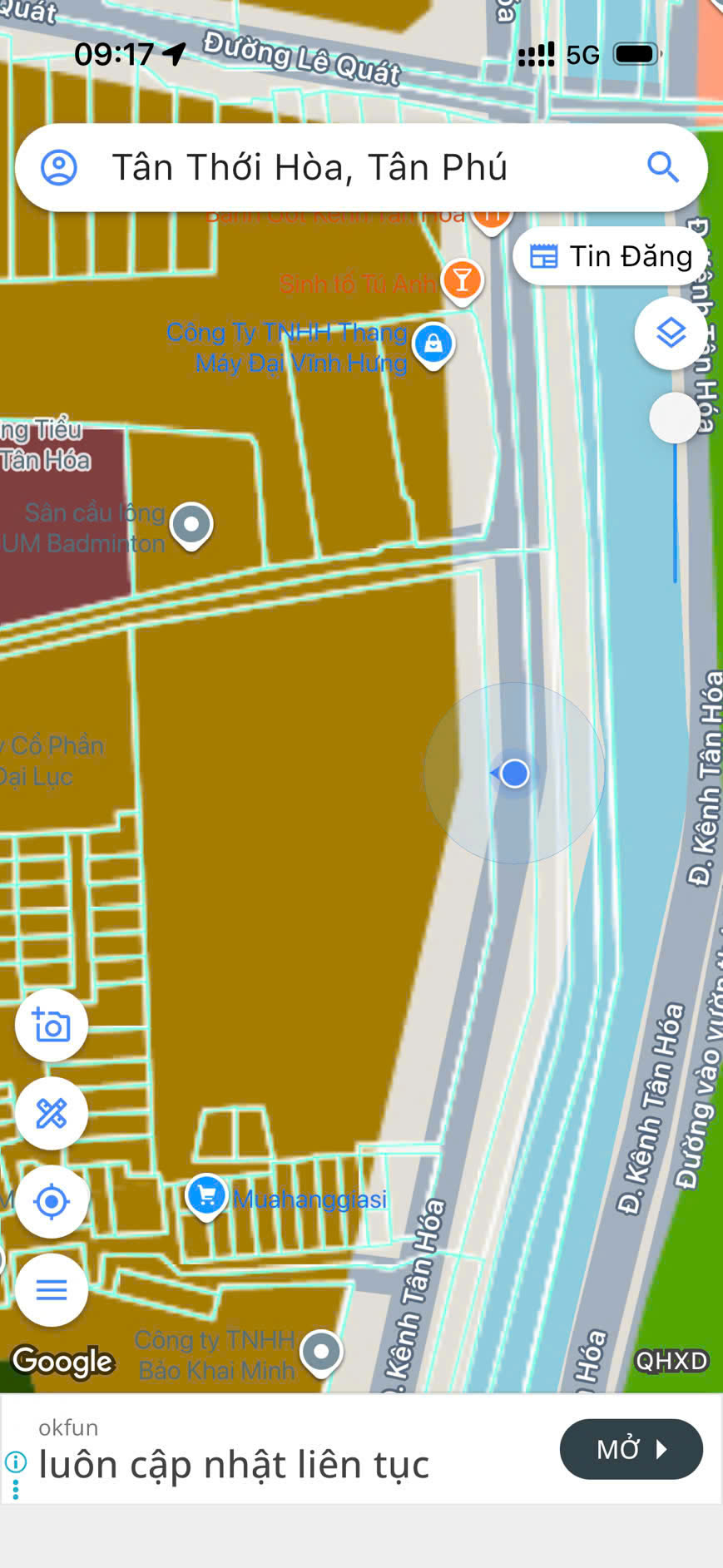This screenshot has height=1568, width=723.
Task: Select the Sinh tố Tú Anh marker
Action: (x=462, y=280)
